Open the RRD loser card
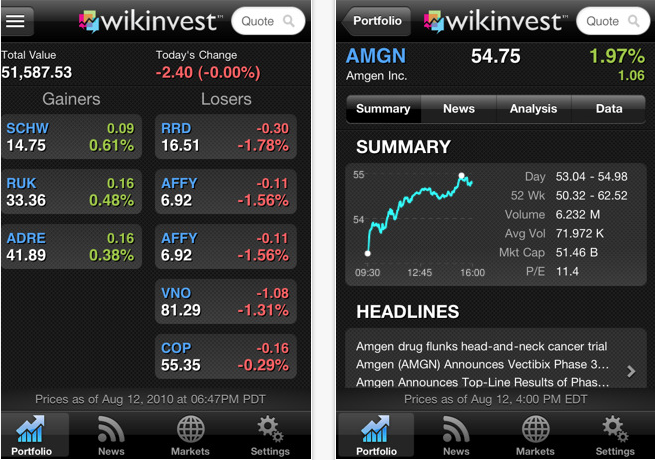655x460 pixels. click(x=226, y=137)
